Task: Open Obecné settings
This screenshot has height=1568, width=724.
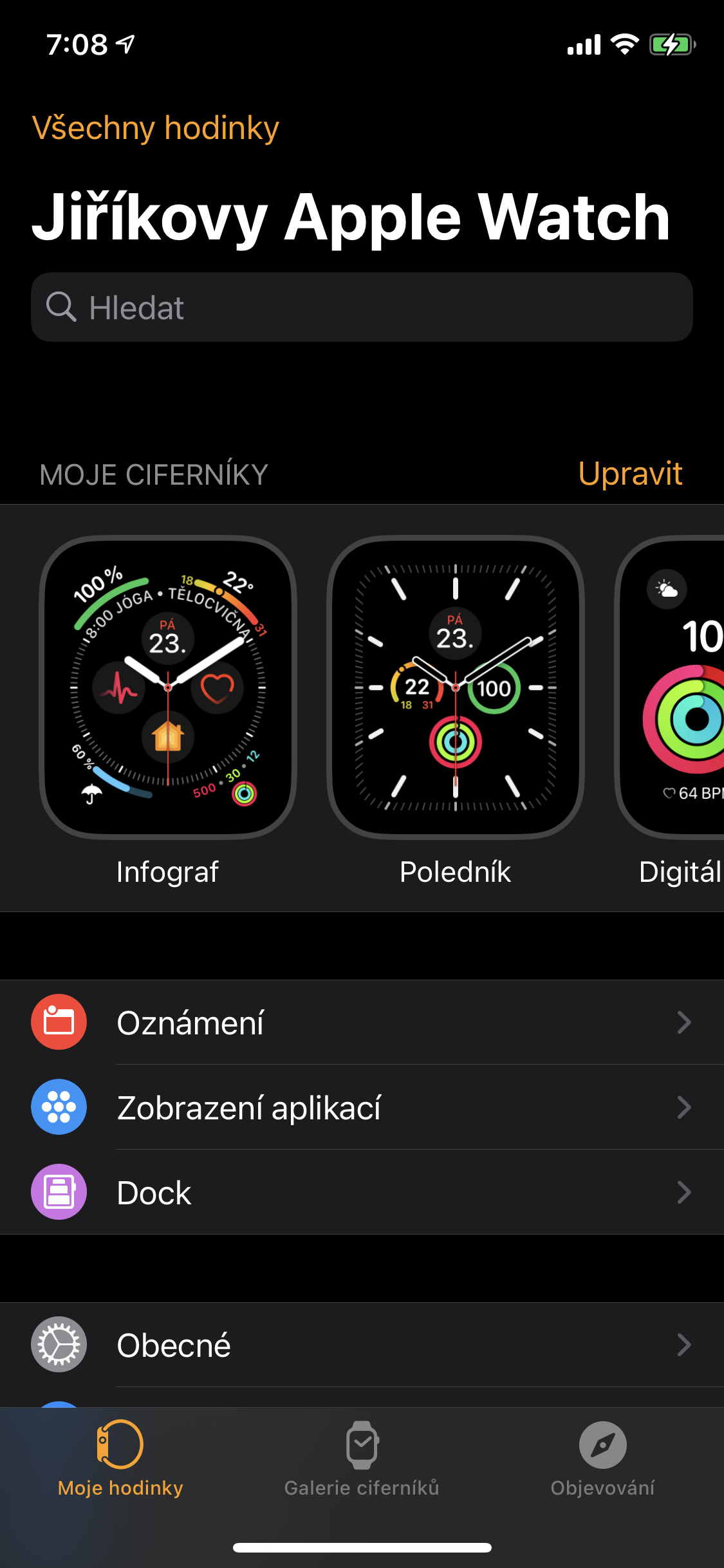Action: pyautogui.click(x=362, y=1345)
